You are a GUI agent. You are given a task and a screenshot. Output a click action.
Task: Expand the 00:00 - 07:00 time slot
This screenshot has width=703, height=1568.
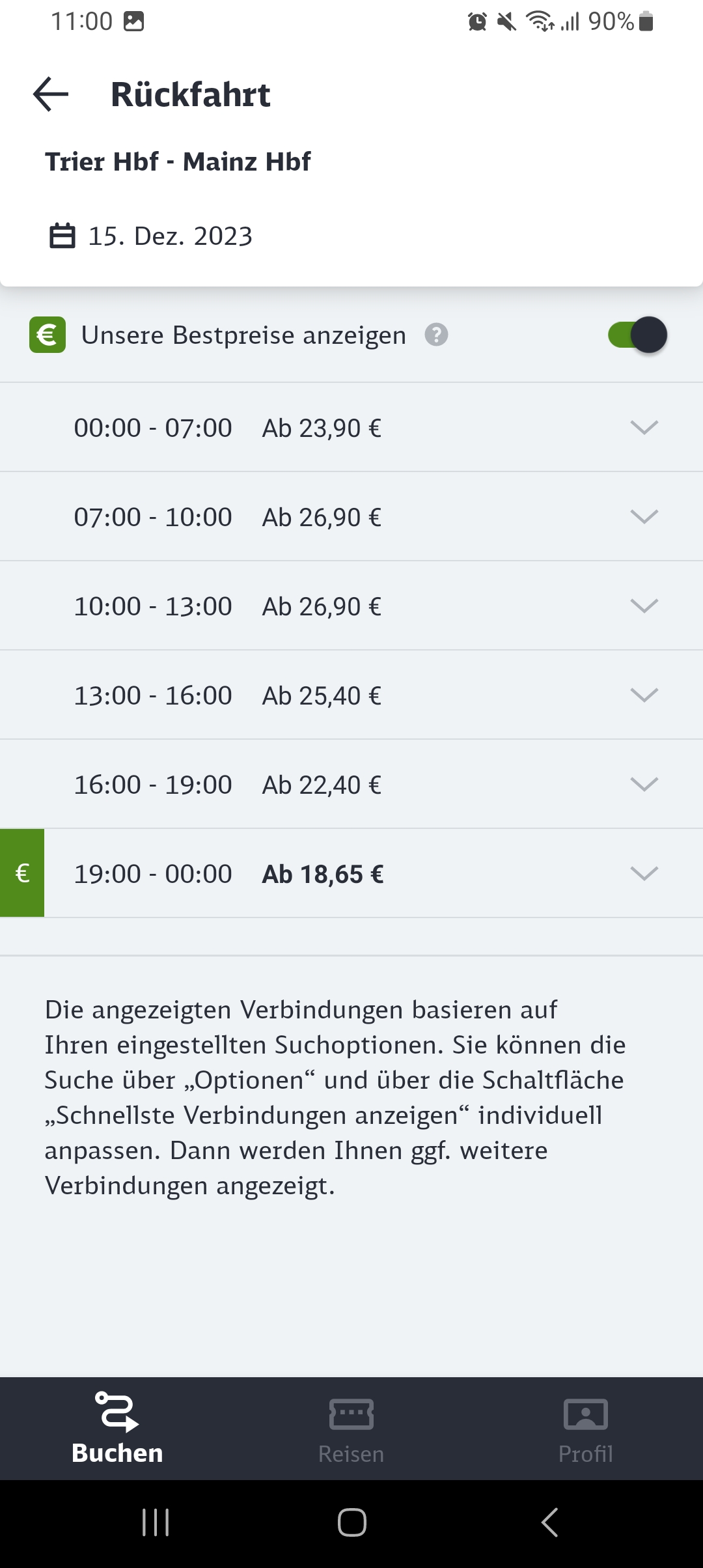click(x=351, y=427)
